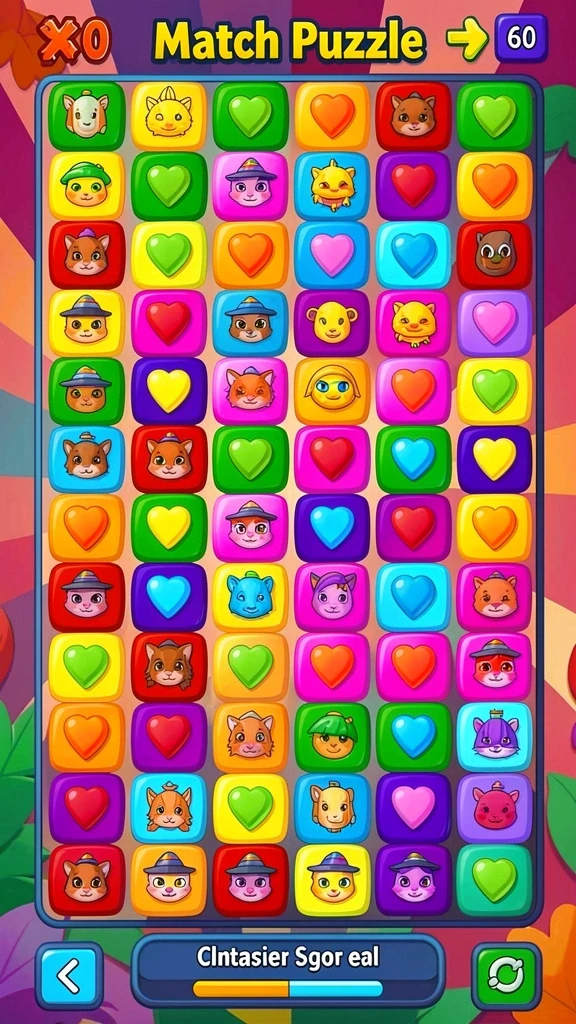Tap the green refresh button to reshuffle
This screenshot has width=576, height=1024.
click(x=506, y=976)
